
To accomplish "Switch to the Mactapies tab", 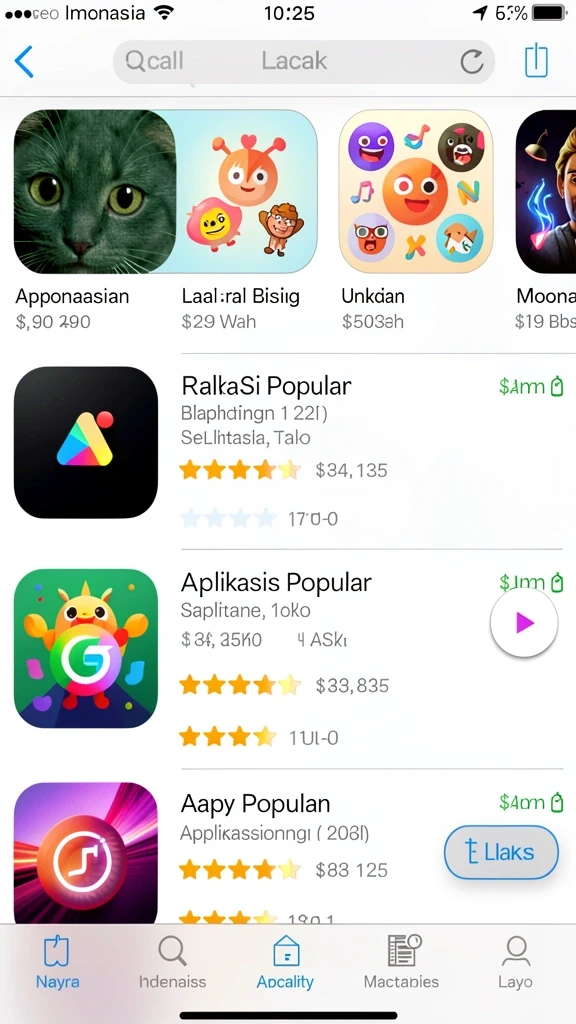I will click(401, 961).
